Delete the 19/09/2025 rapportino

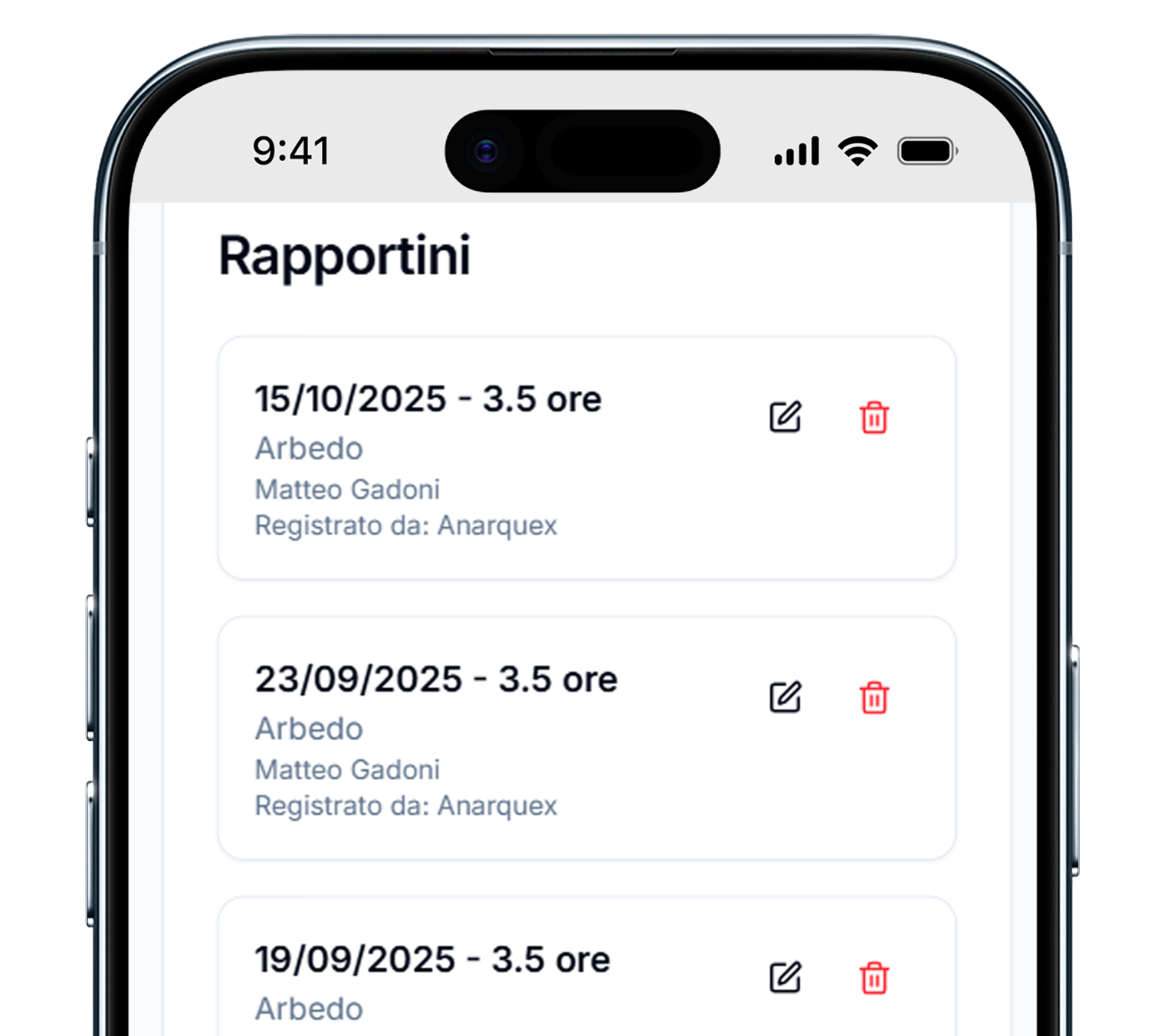click(x=874, y=978)
